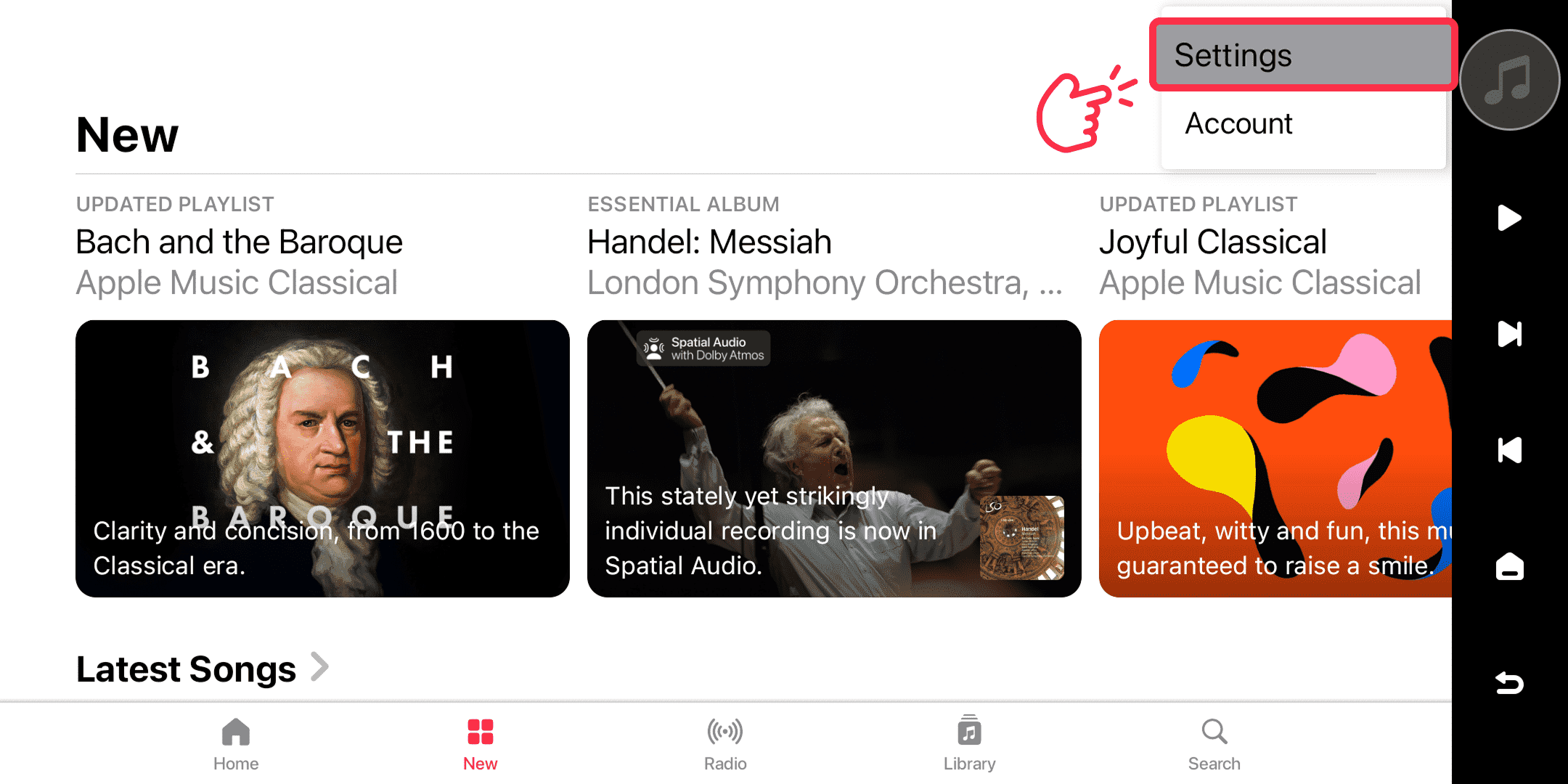Start playback with the play button

coord(1509,218)
